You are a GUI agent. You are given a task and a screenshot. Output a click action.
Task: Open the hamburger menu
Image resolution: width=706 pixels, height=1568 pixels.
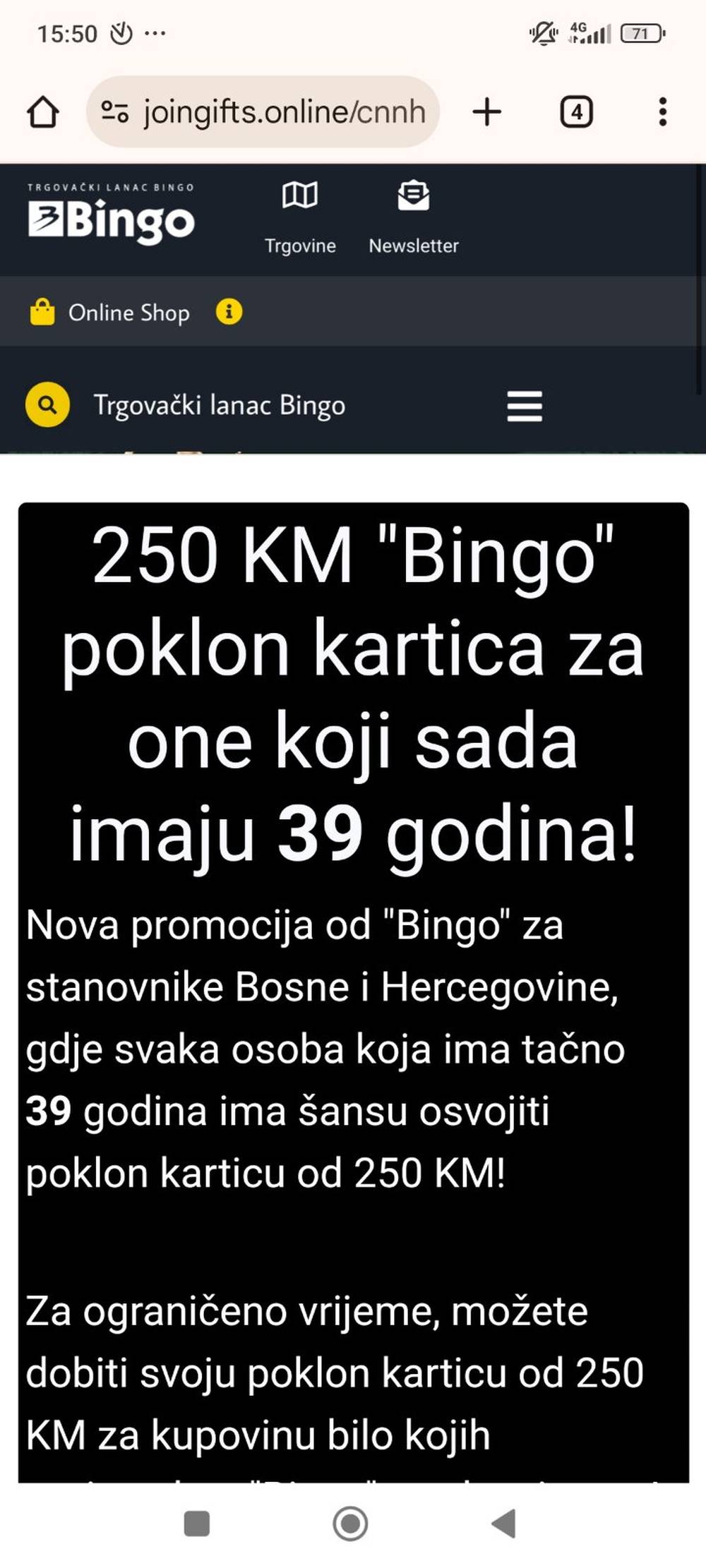tap(525, 406)
